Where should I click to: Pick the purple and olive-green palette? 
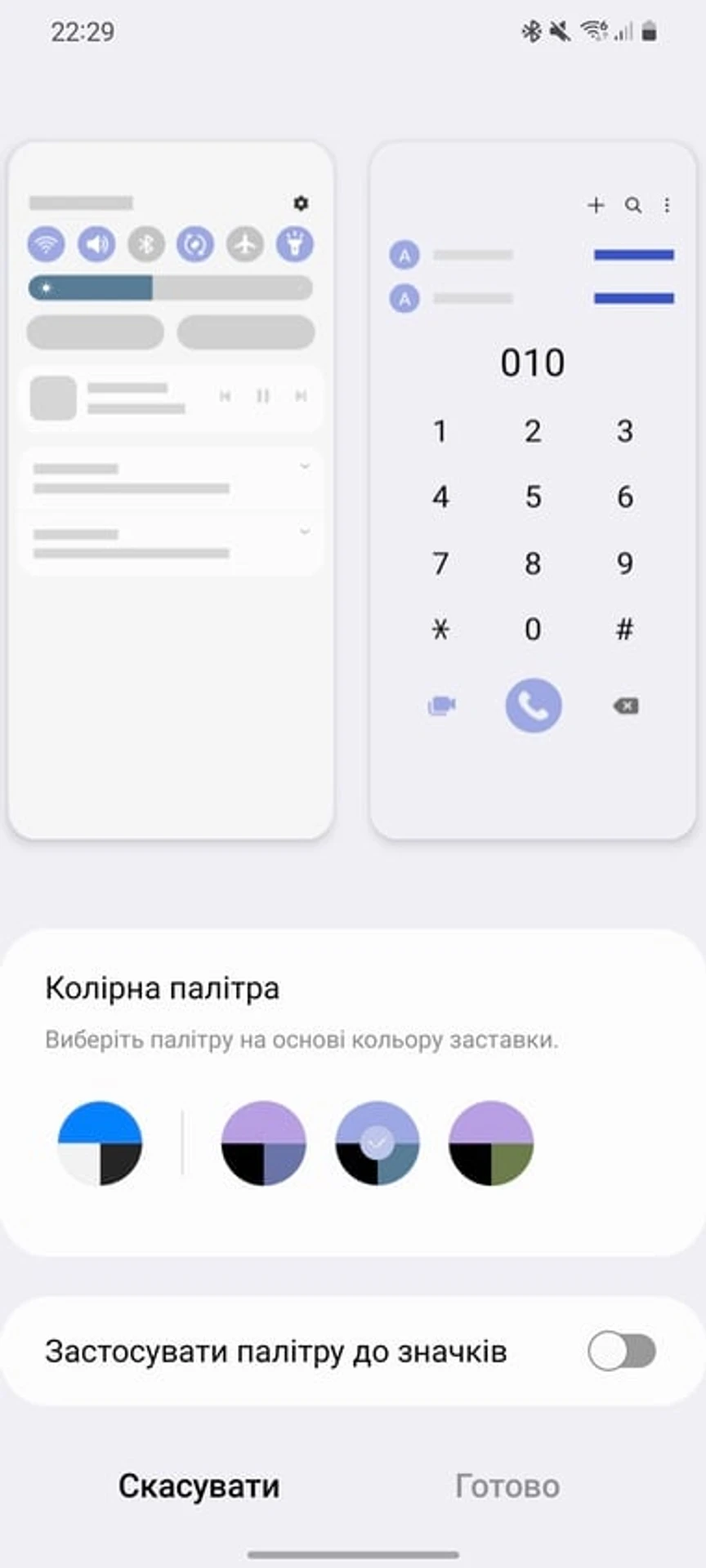491,1143
